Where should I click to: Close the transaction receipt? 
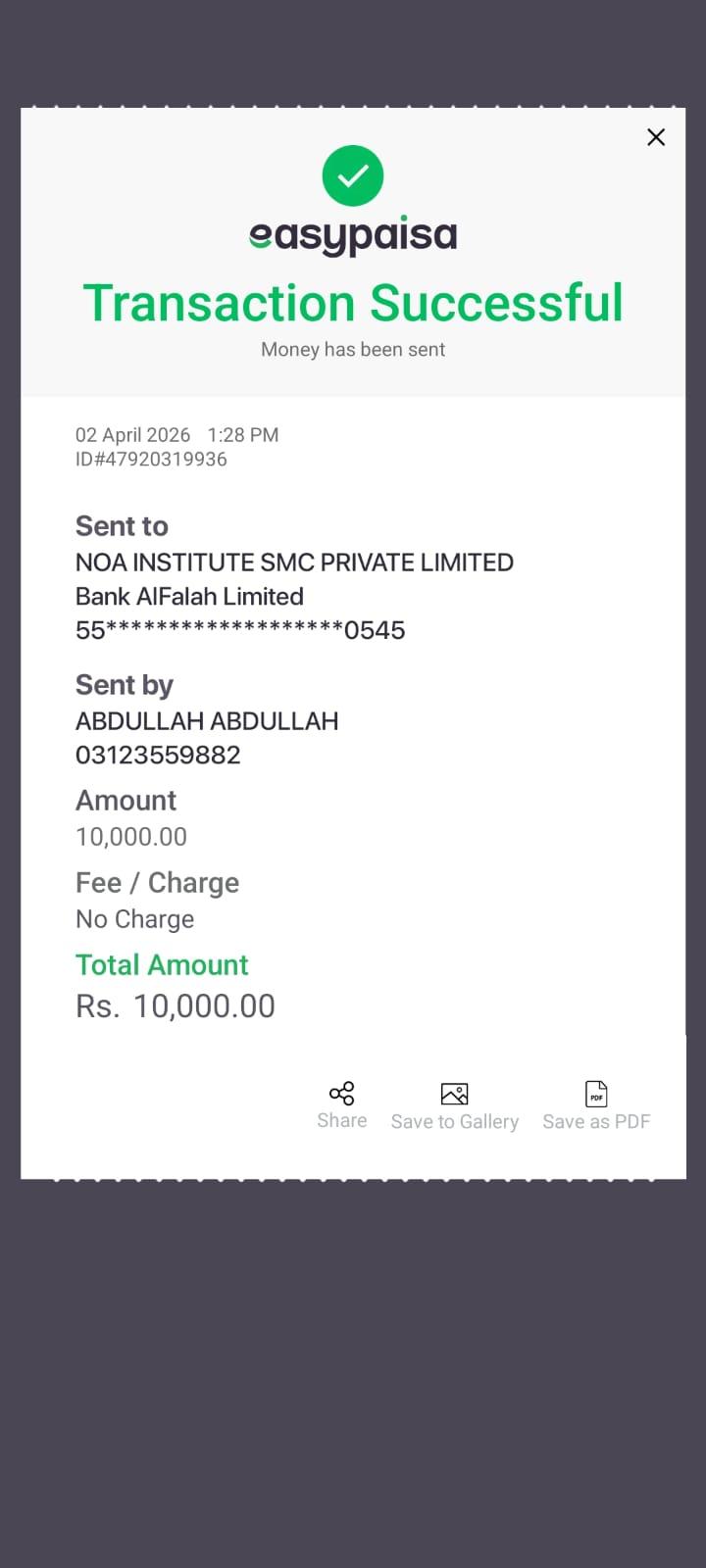pos(656,137)
